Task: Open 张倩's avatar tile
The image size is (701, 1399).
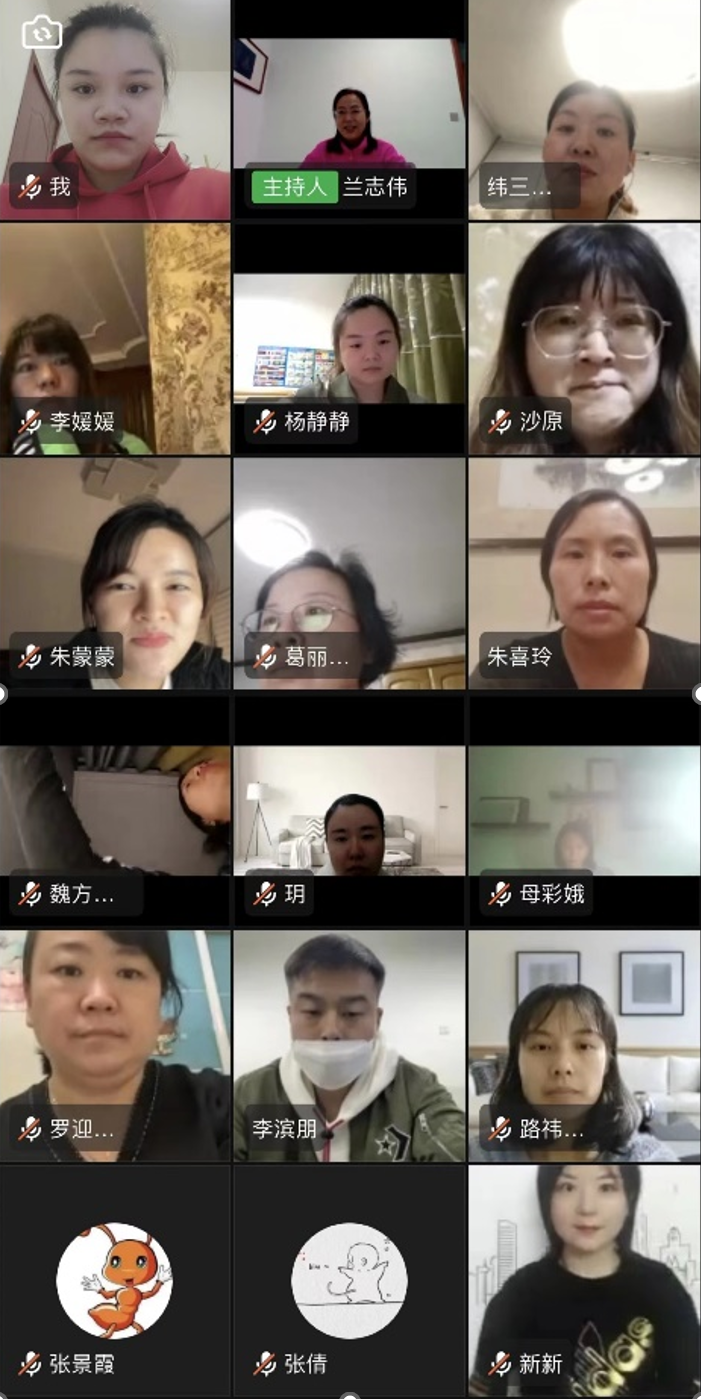Action: 349,1282
